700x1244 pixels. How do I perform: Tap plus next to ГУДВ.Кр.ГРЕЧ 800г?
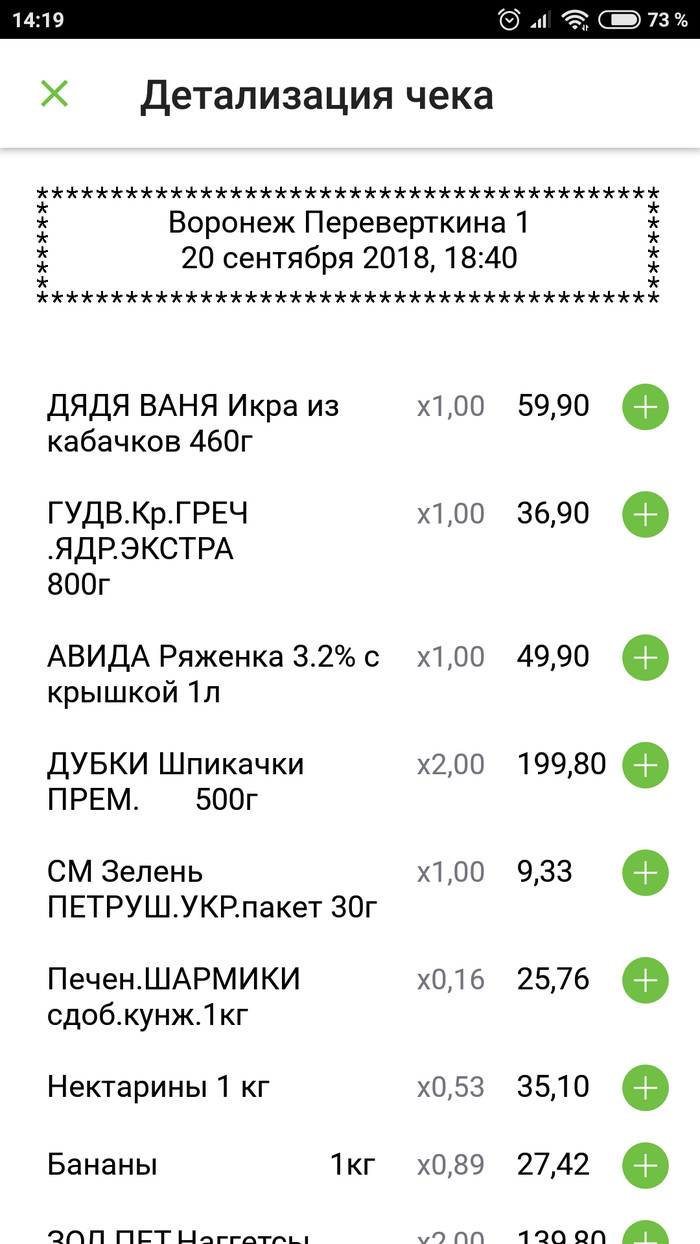(x=645, y=514)
